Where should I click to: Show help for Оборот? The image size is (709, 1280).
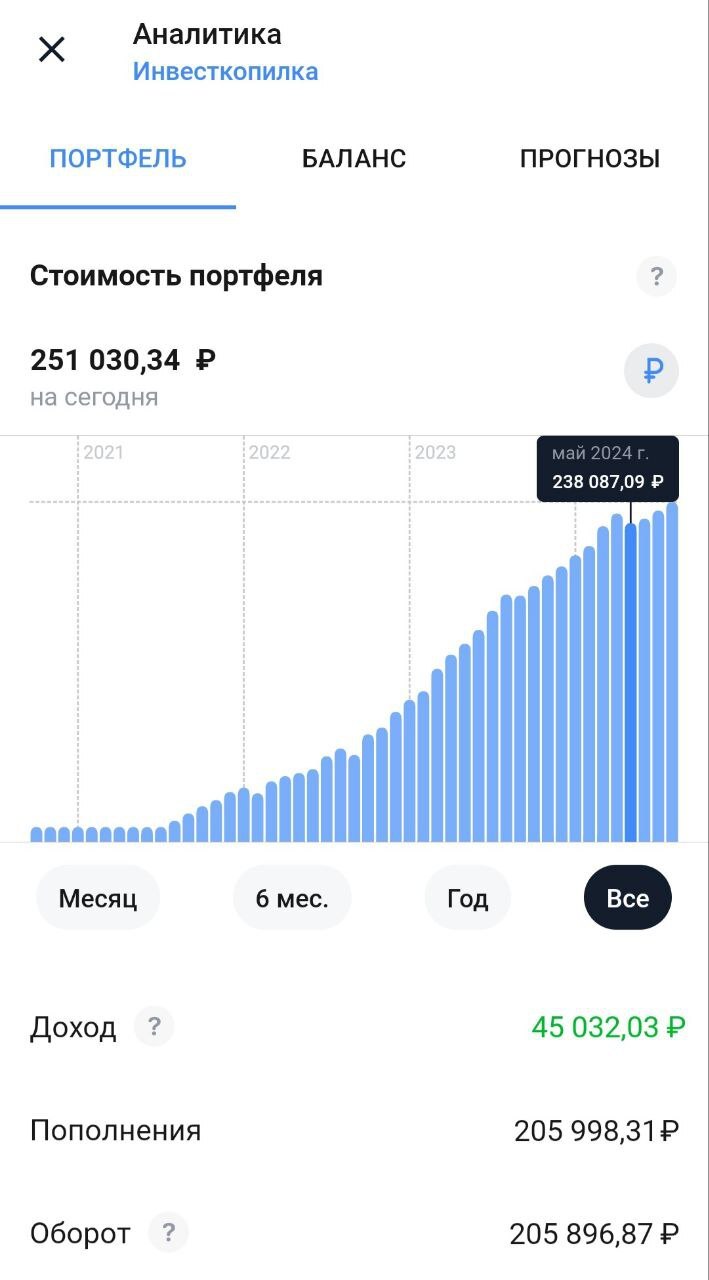coord(168,1233)
